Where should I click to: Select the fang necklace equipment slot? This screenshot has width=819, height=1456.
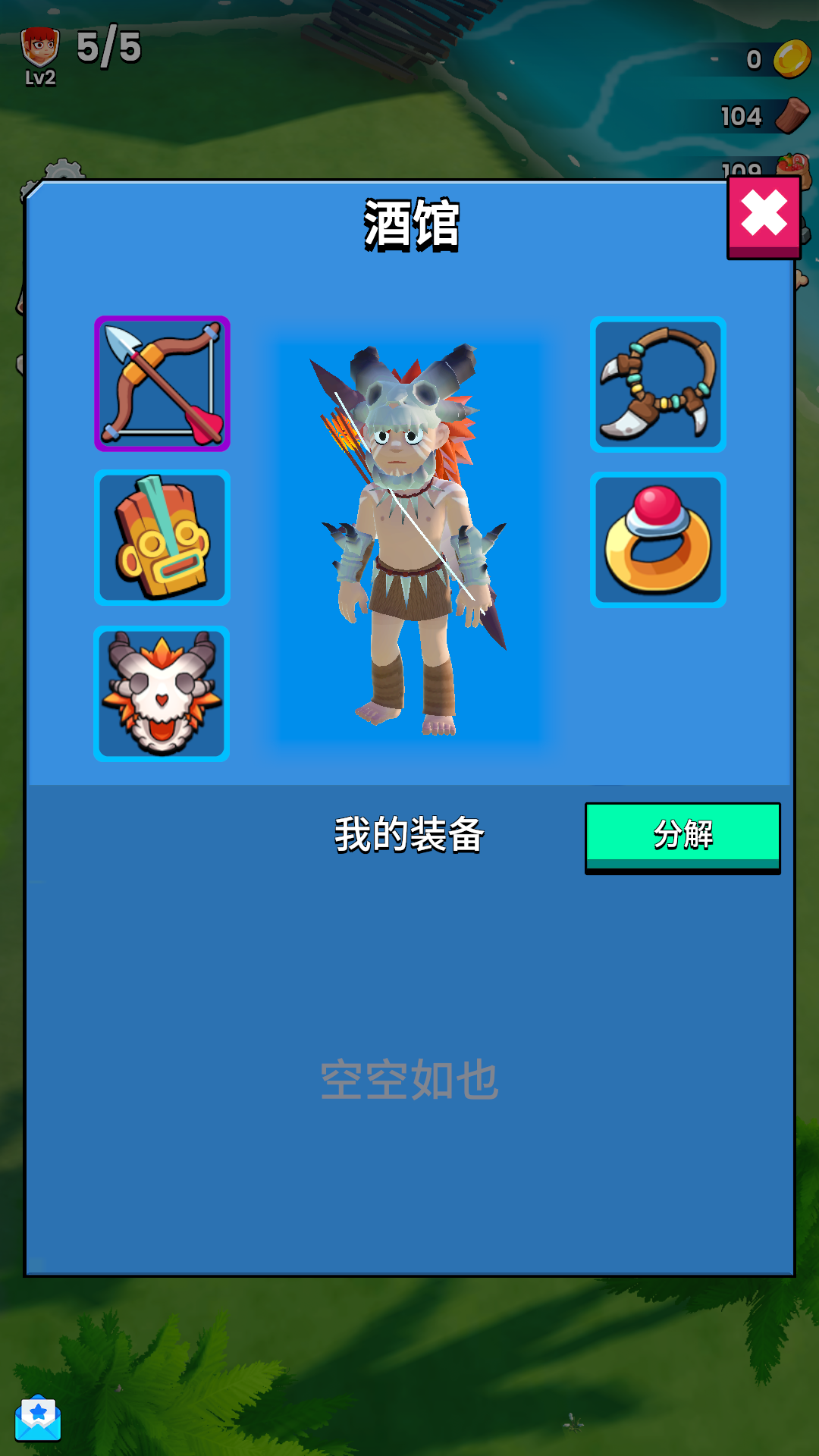[x=657, y=384]
